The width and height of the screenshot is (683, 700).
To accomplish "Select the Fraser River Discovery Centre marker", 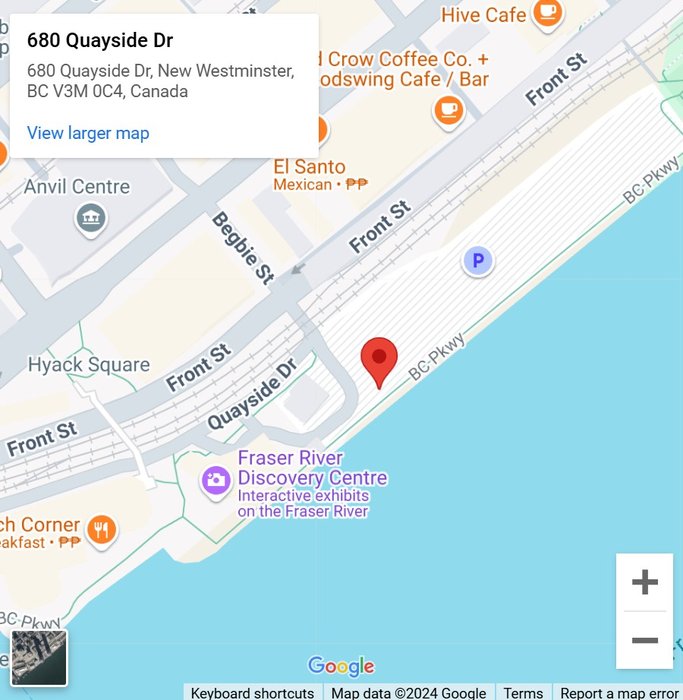I will (x=216, y=481).
